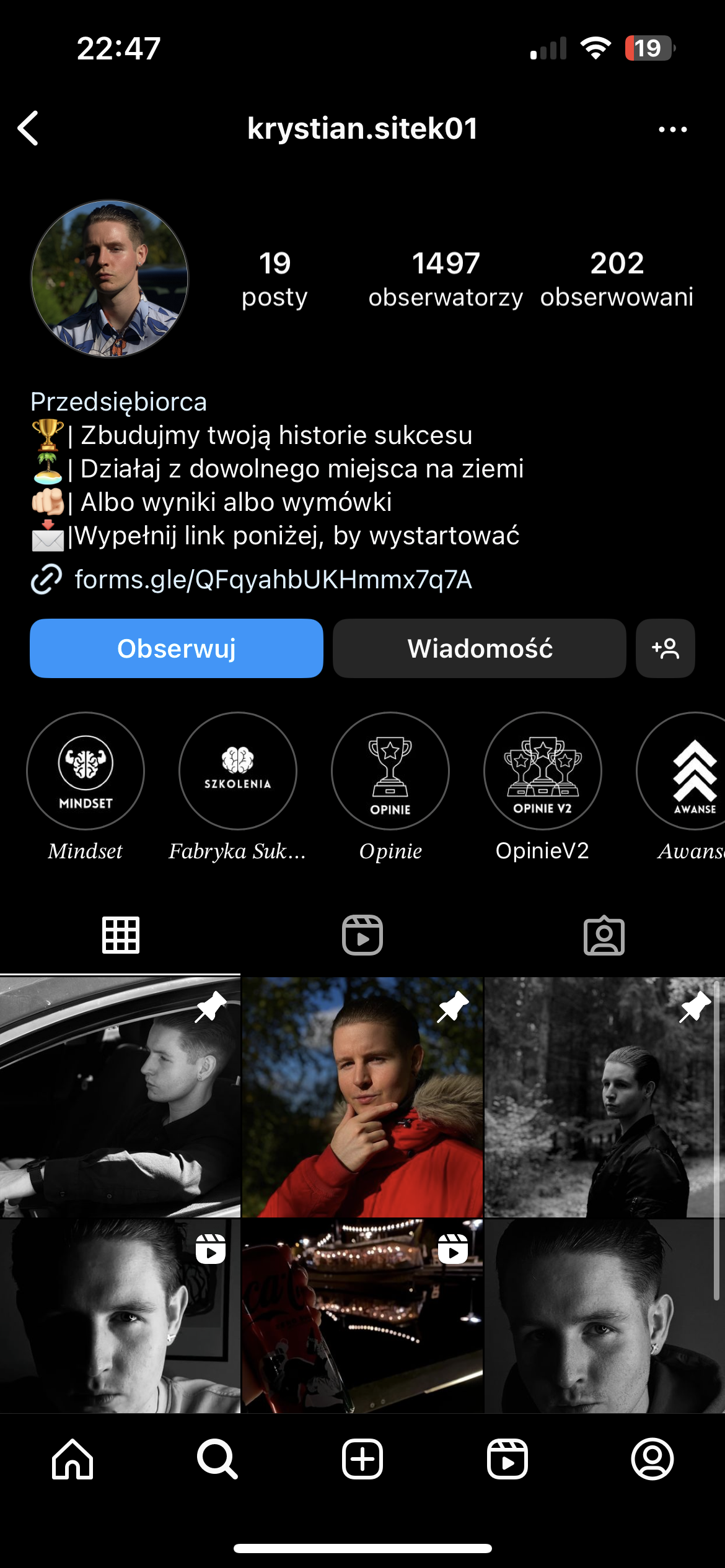
Task: Open the three-dot options menu
Action: [x=672, y=129]
